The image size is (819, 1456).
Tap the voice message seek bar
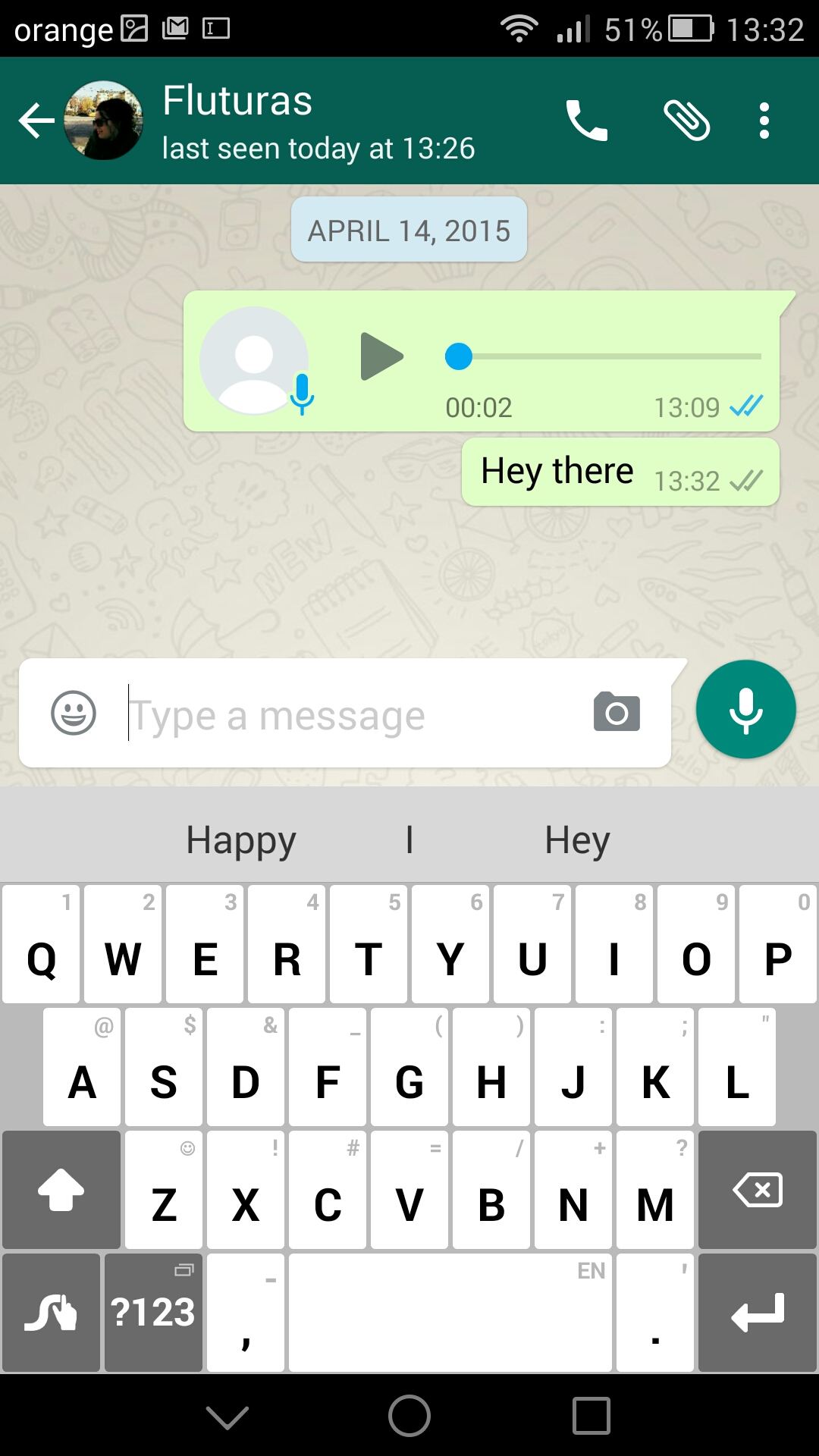607,356
